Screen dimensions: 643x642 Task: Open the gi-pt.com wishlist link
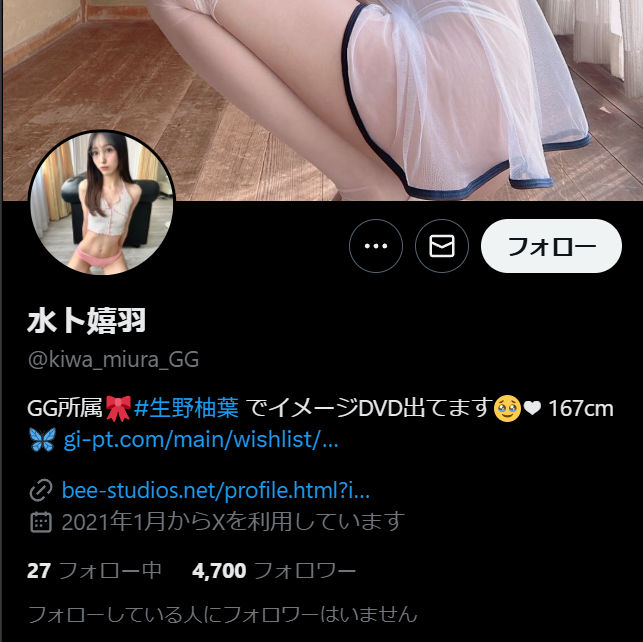201,439
